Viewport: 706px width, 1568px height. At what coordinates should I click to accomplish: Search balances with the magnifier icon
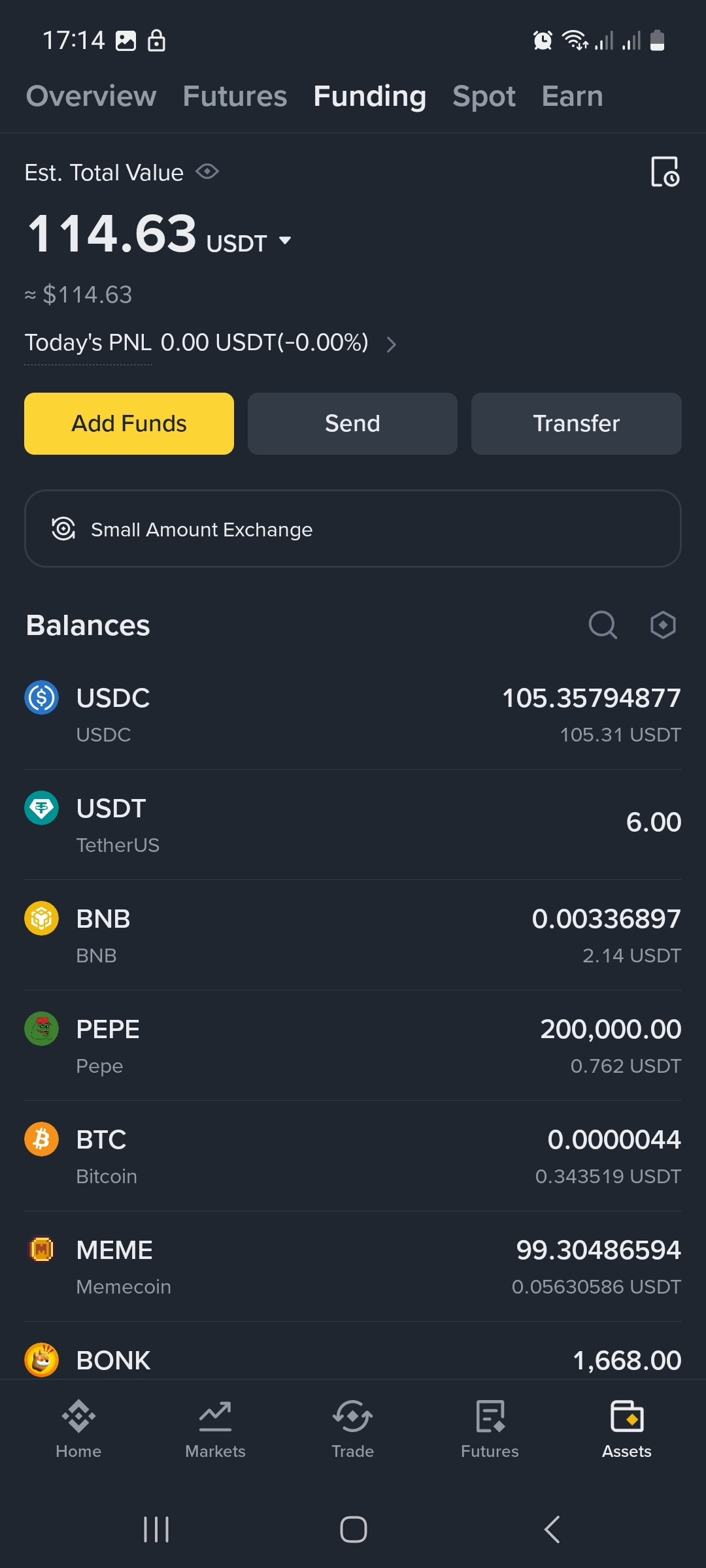(602, 625)
